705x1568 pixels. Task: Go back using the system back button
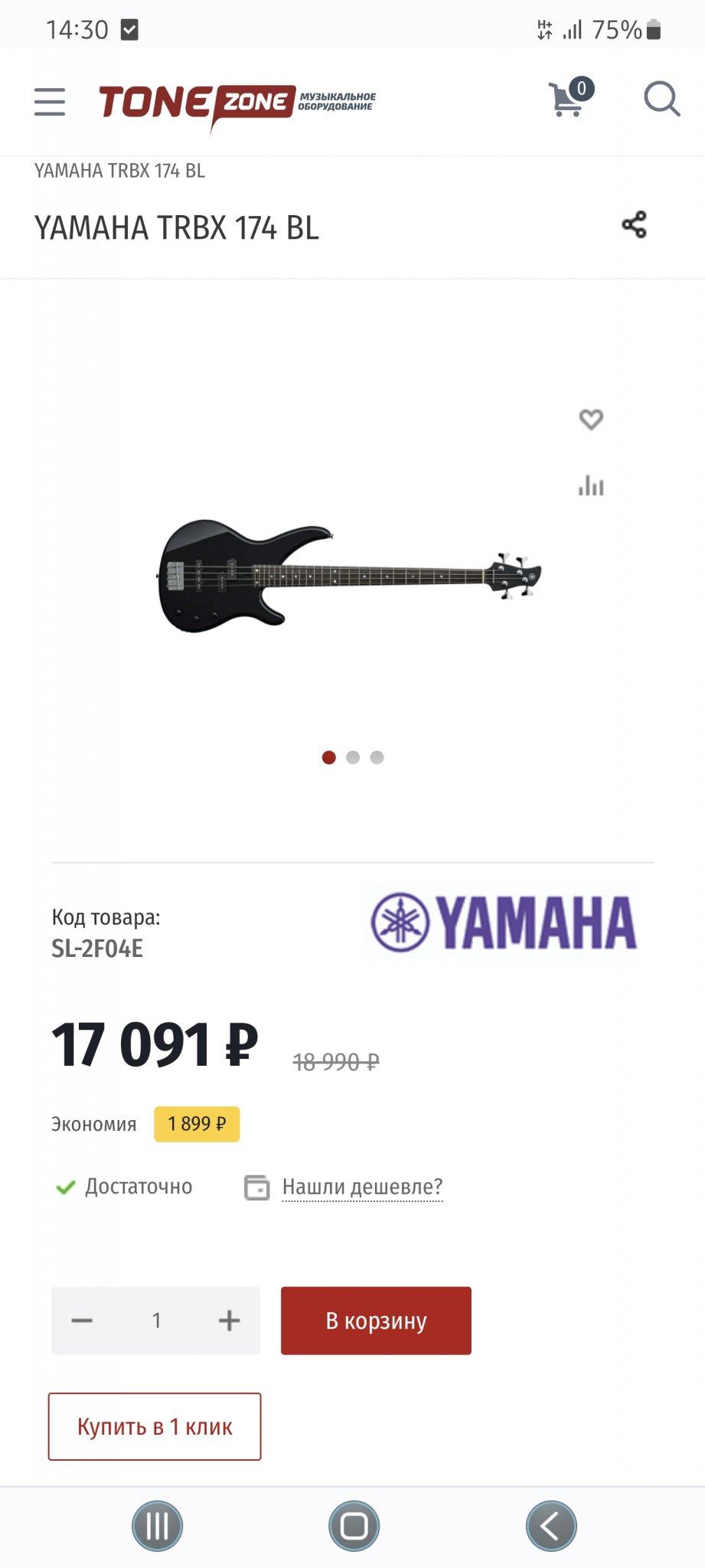[550, 1526]
